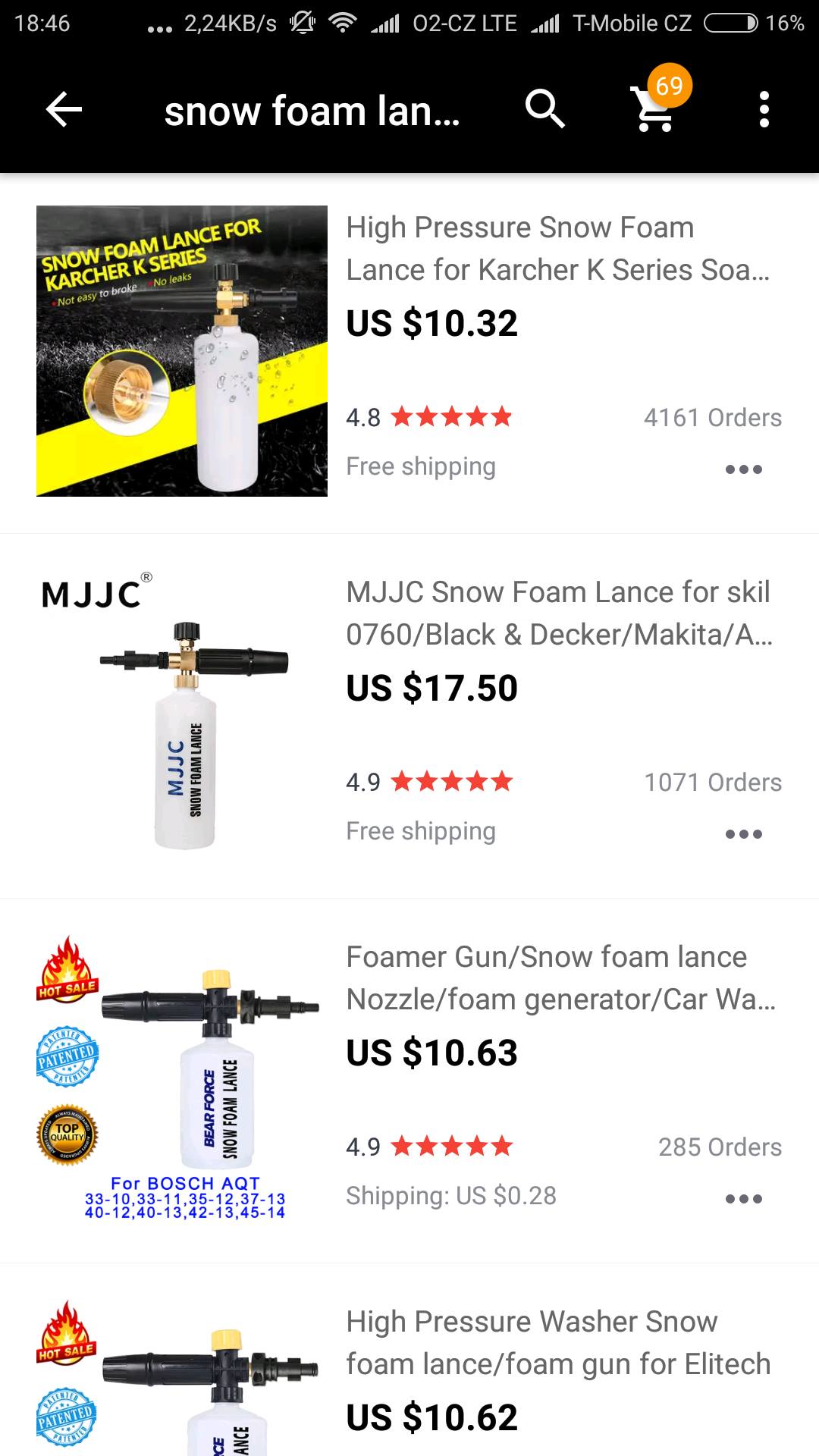Open the toolbar overflow menu
819x1456 pixels.
click(764, 110)
